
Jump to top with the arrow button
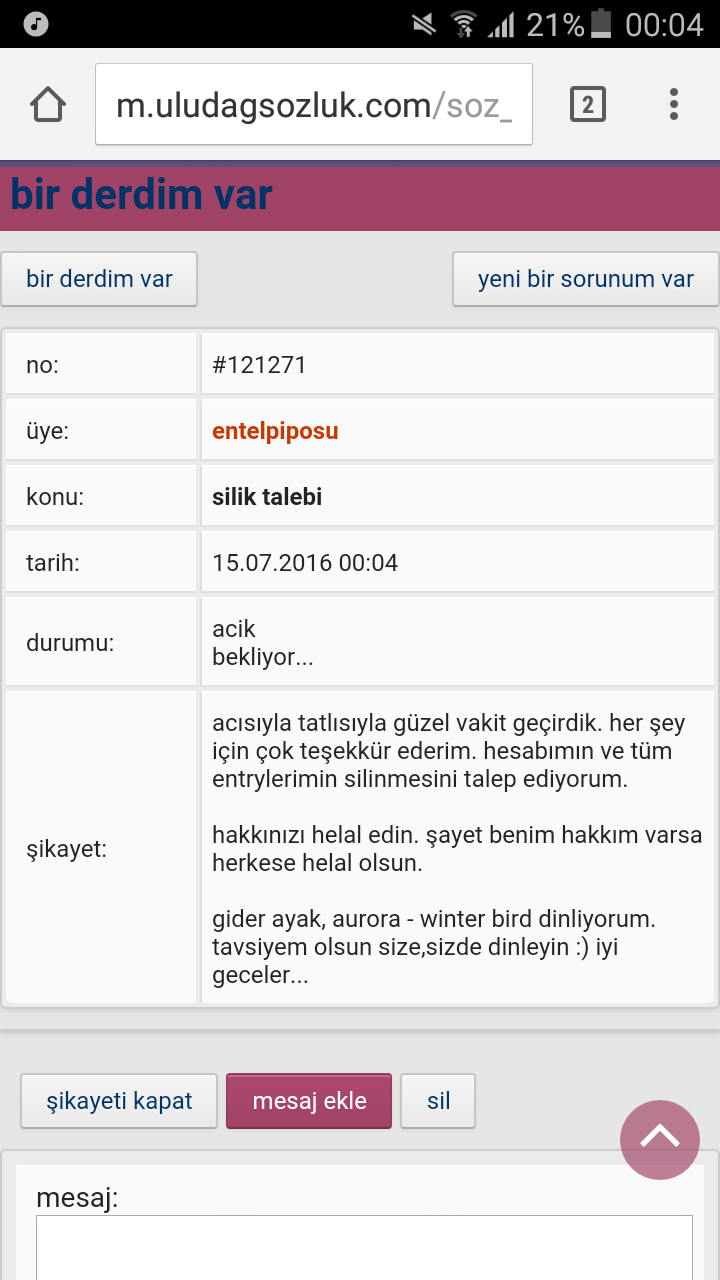coord(660,1140)
